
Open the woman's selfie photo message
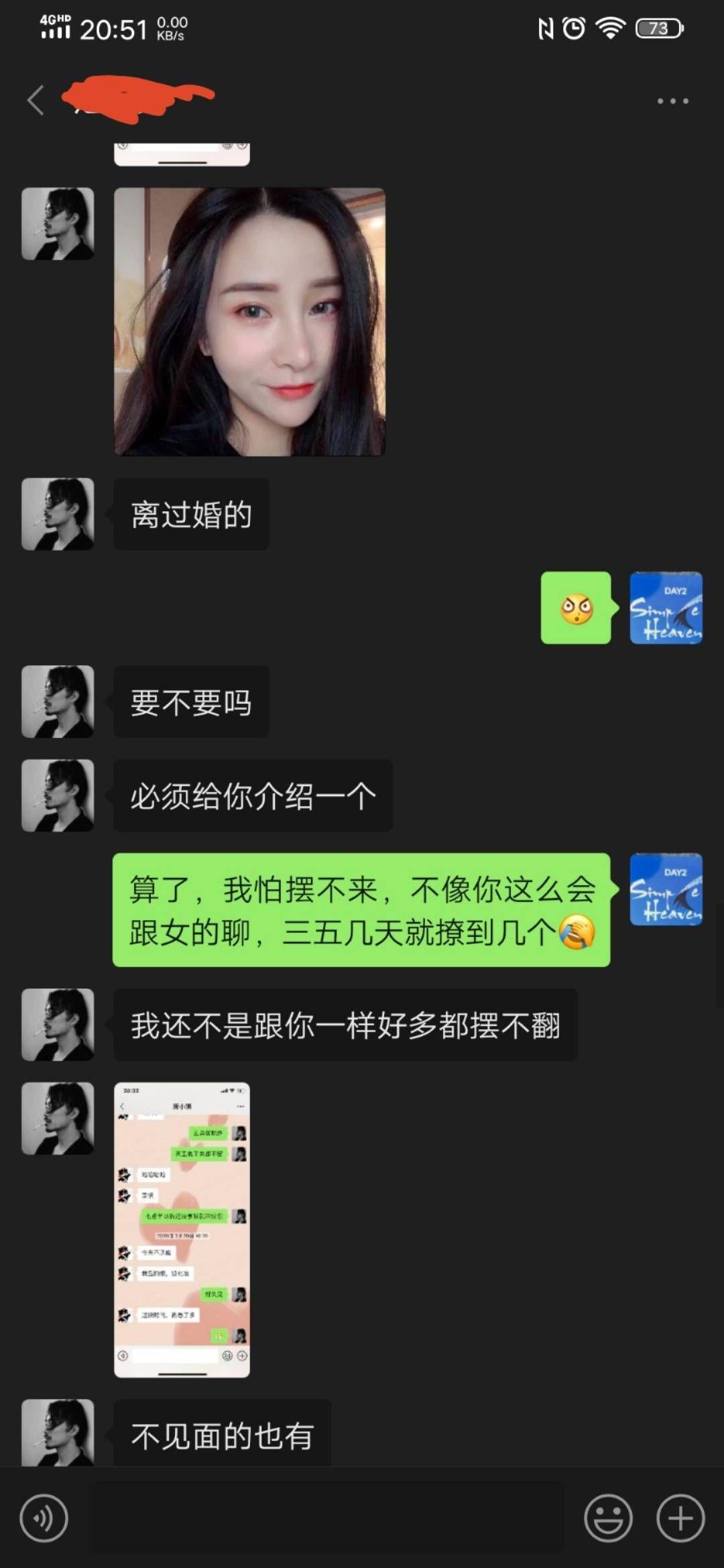(x=249, y=322)
